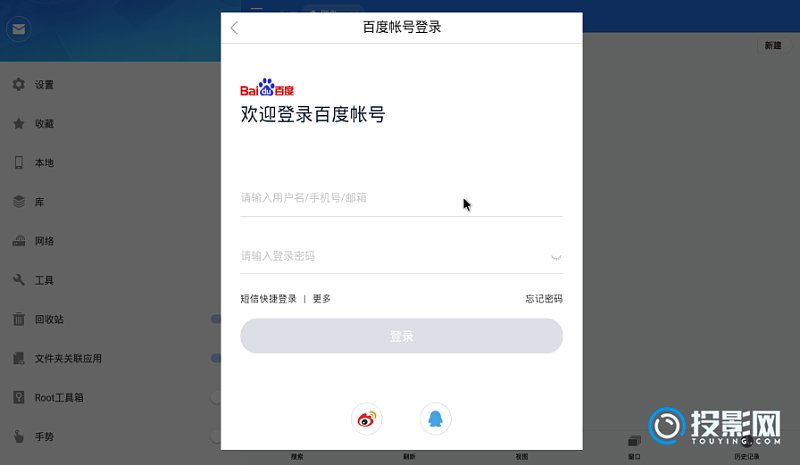Focus the login password field
Screen dimensions: 800x465
point(390,256)
